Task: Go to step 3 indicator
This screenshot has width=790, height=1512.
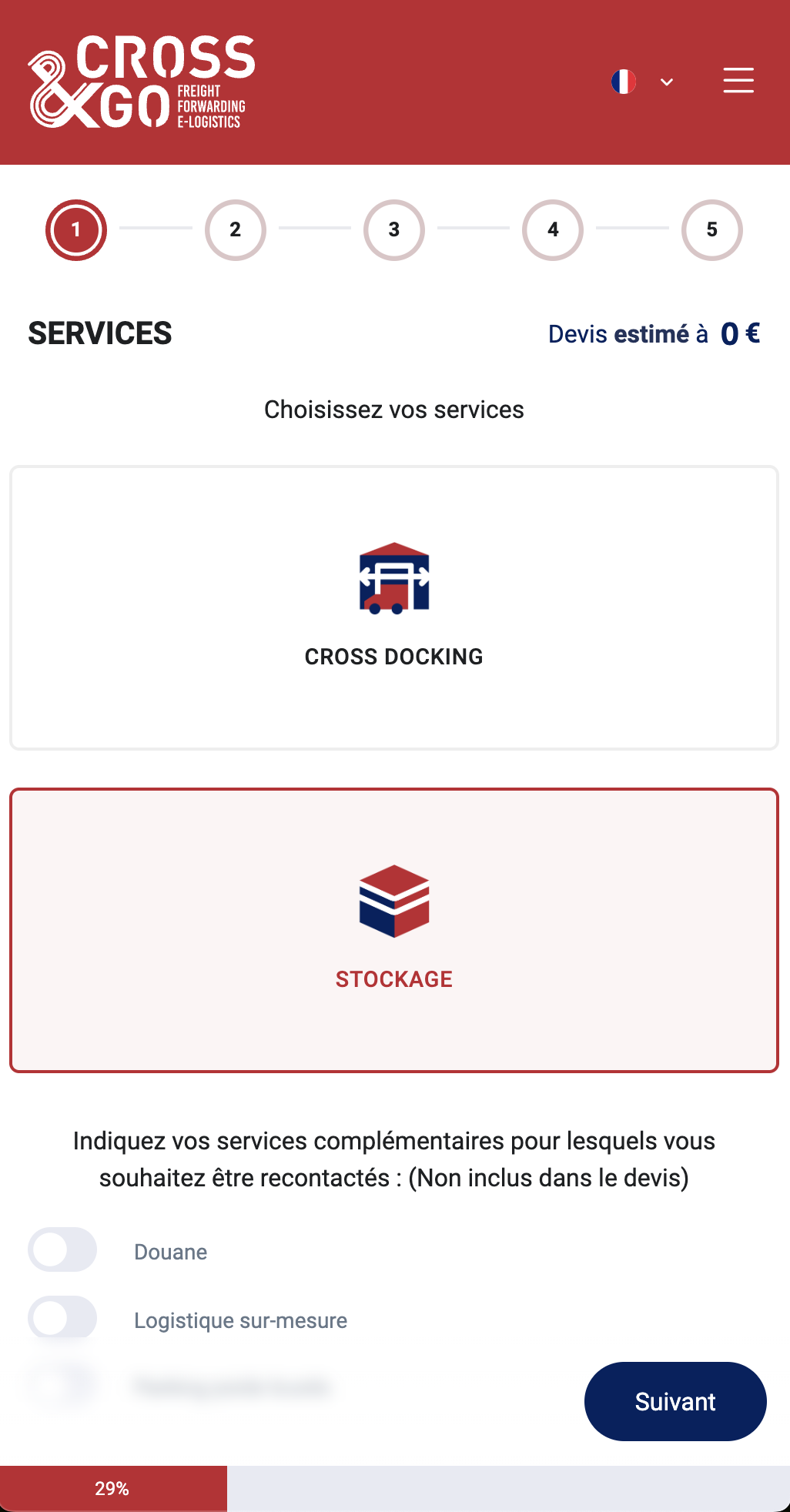Action: coord(393,229)
